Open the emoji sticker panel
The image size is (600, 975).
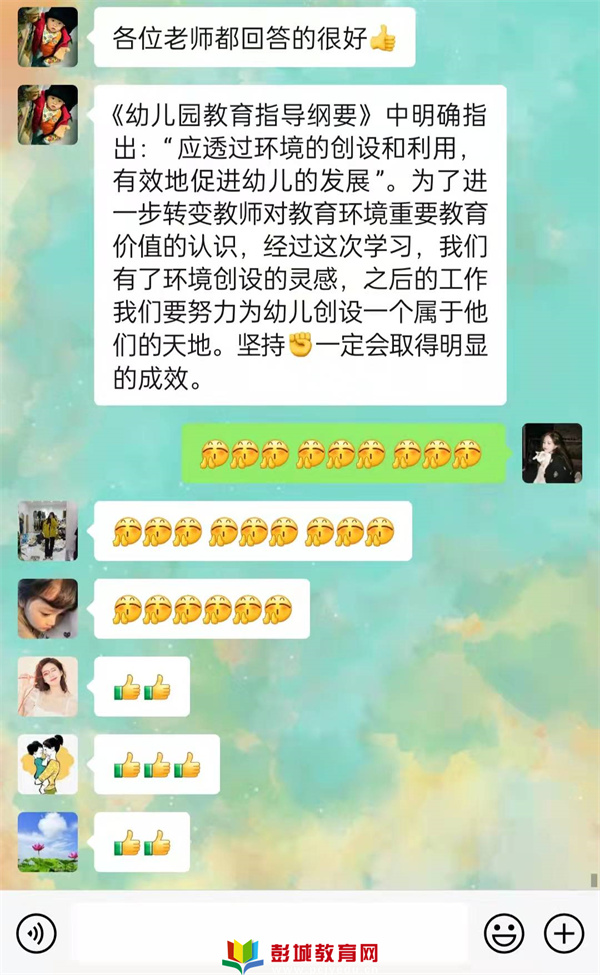point(504,933)
